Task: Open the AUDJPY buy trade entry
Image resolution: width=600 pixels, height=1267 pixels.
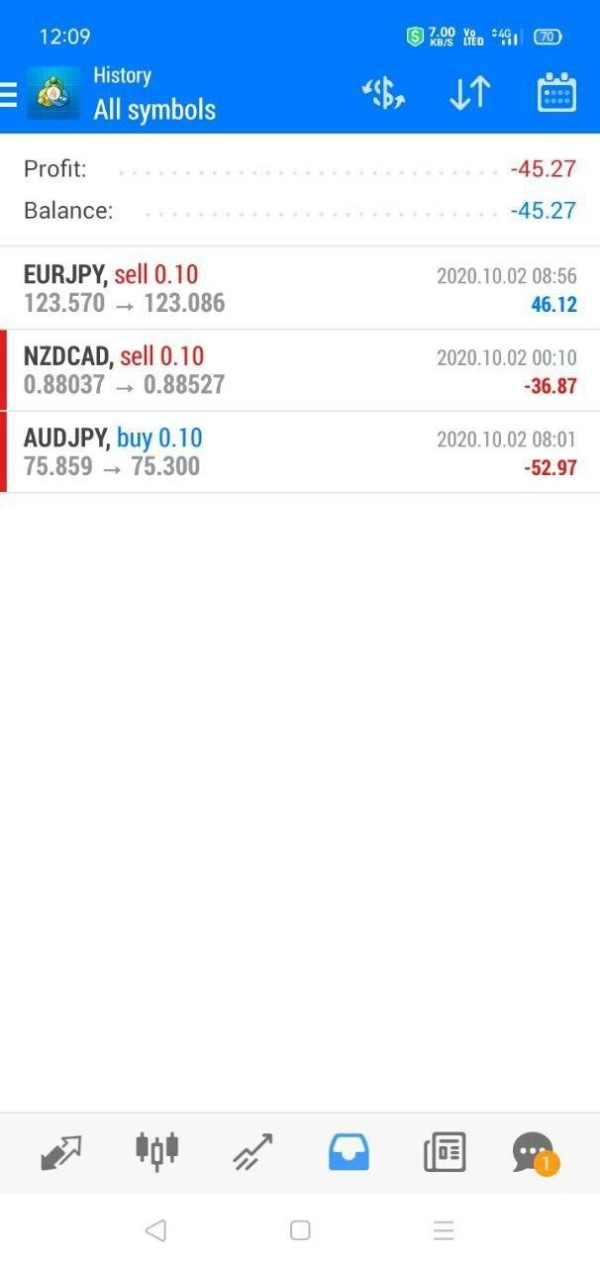Action: point(300,452)
